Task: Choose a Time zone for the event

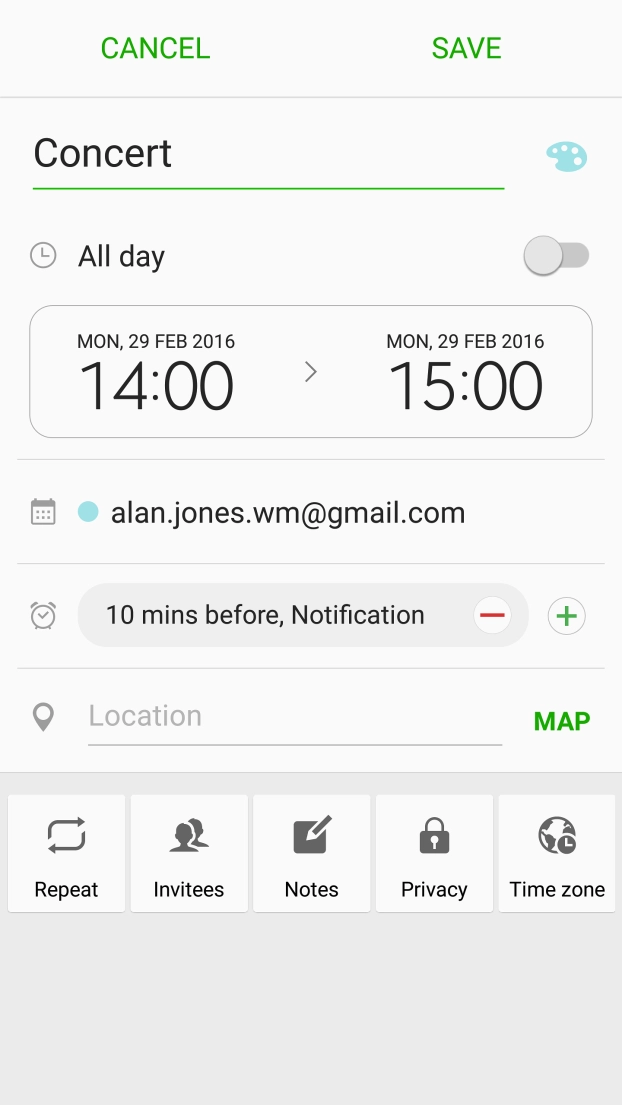Action: tap(557, 853)
